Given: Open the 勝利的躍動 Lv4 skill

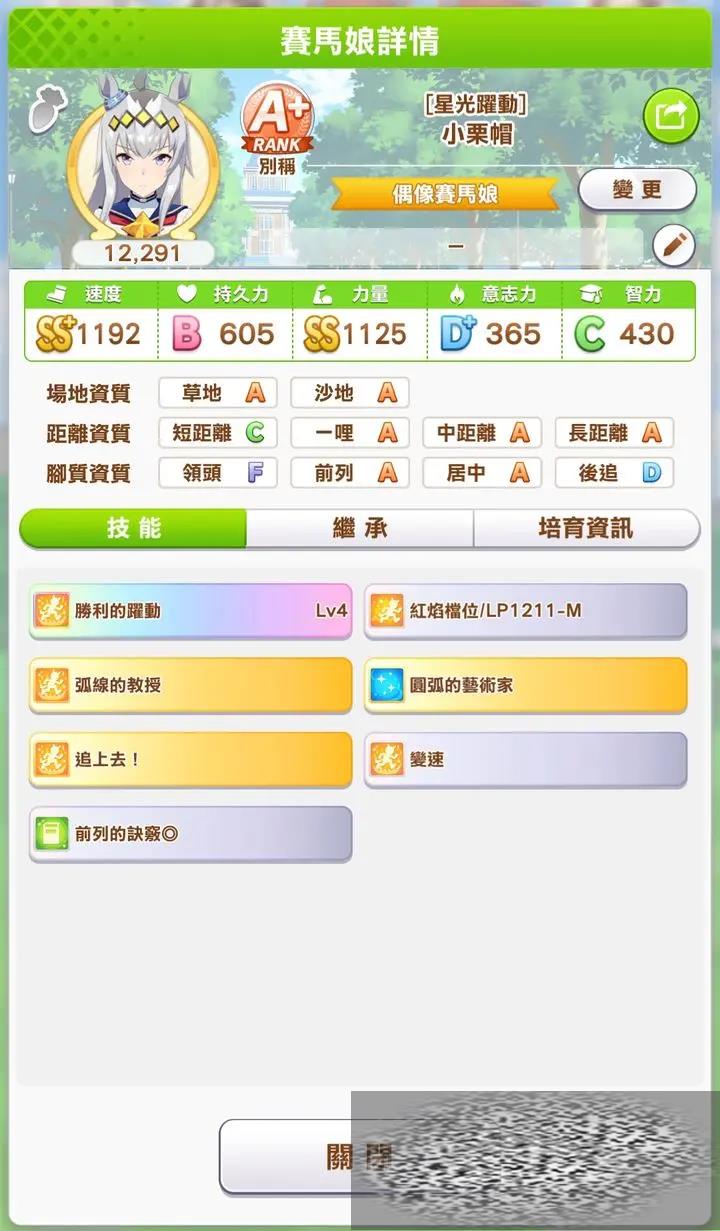Looking at the screenshot, I should click(x=190, y=611).
